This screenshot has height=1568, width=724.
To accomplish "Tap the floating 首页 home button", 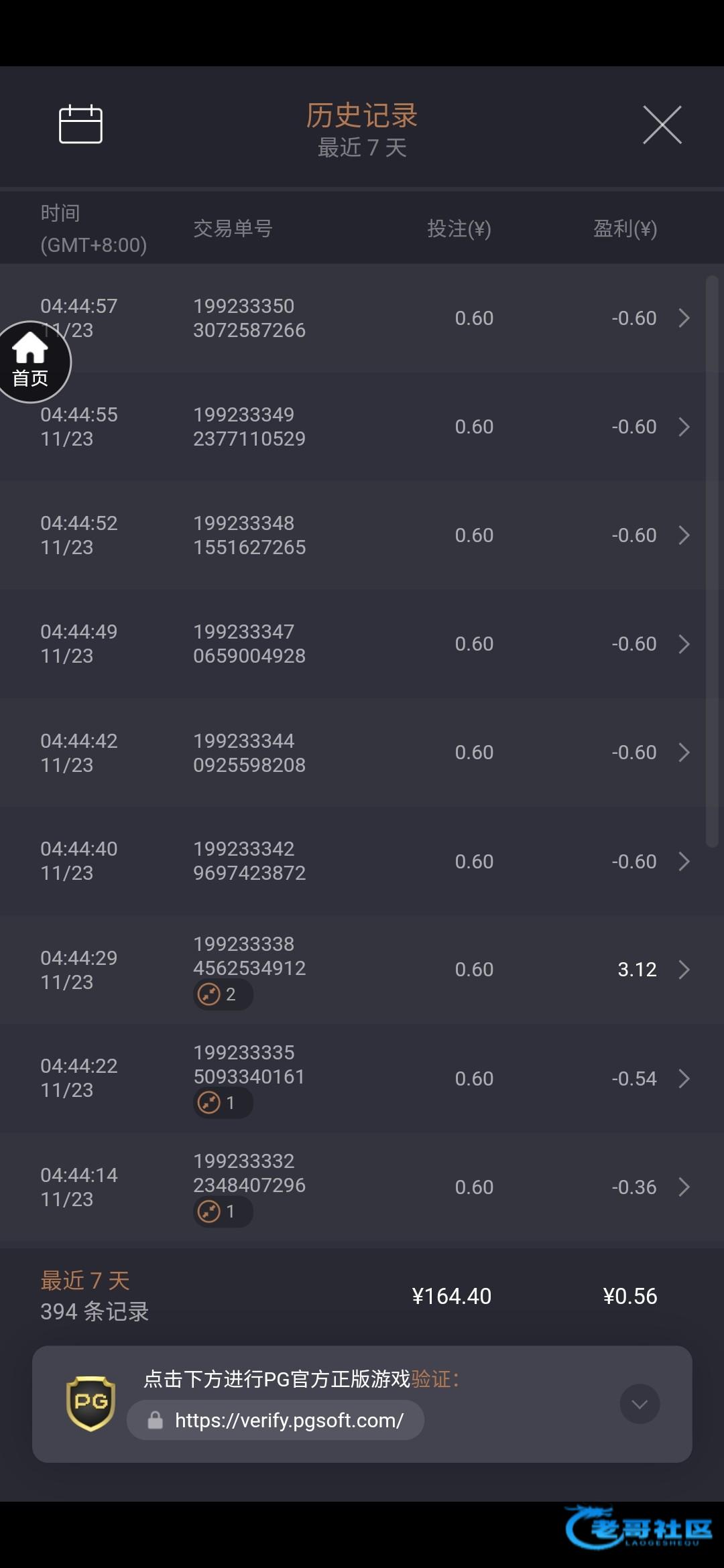I will [31, 363].
